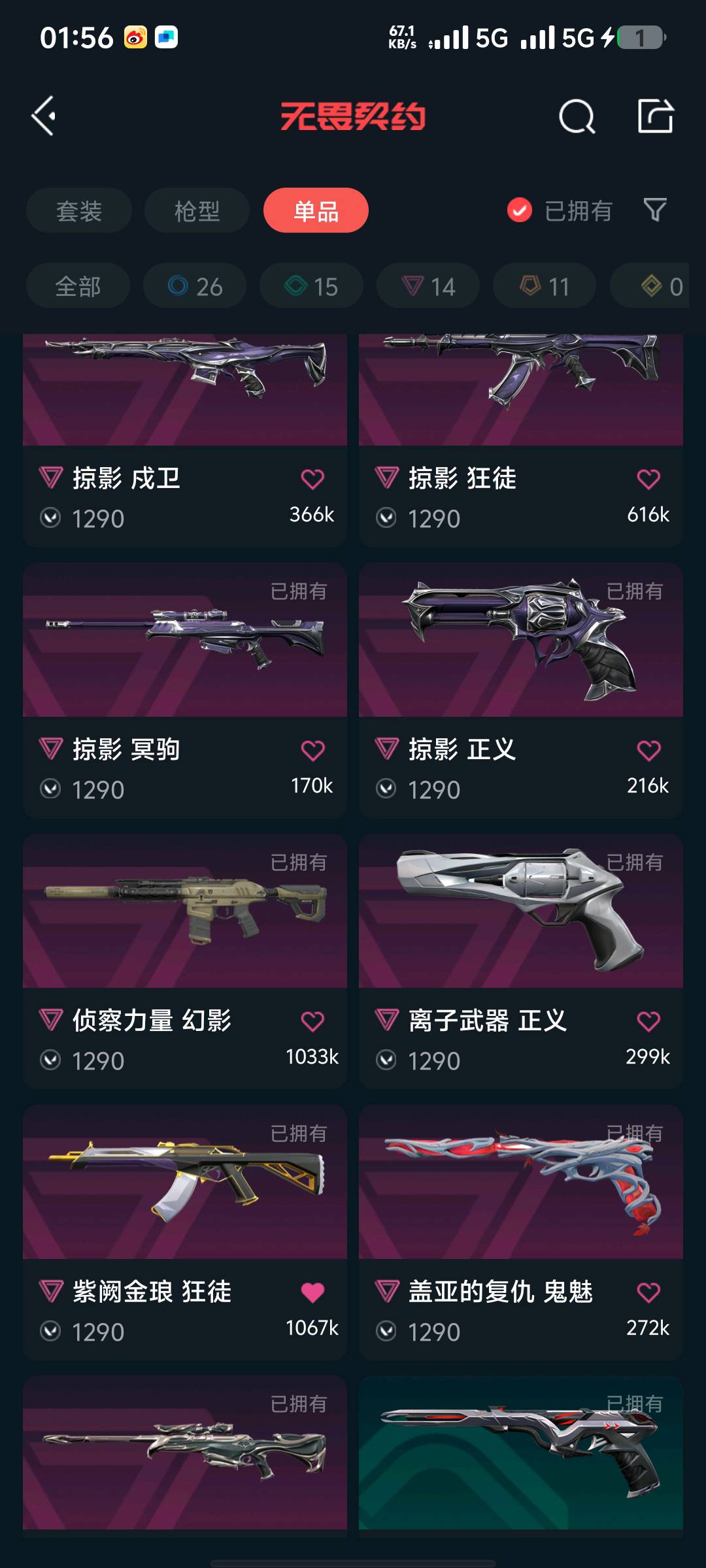Tap the share icon in the header

tap(655, 116)
